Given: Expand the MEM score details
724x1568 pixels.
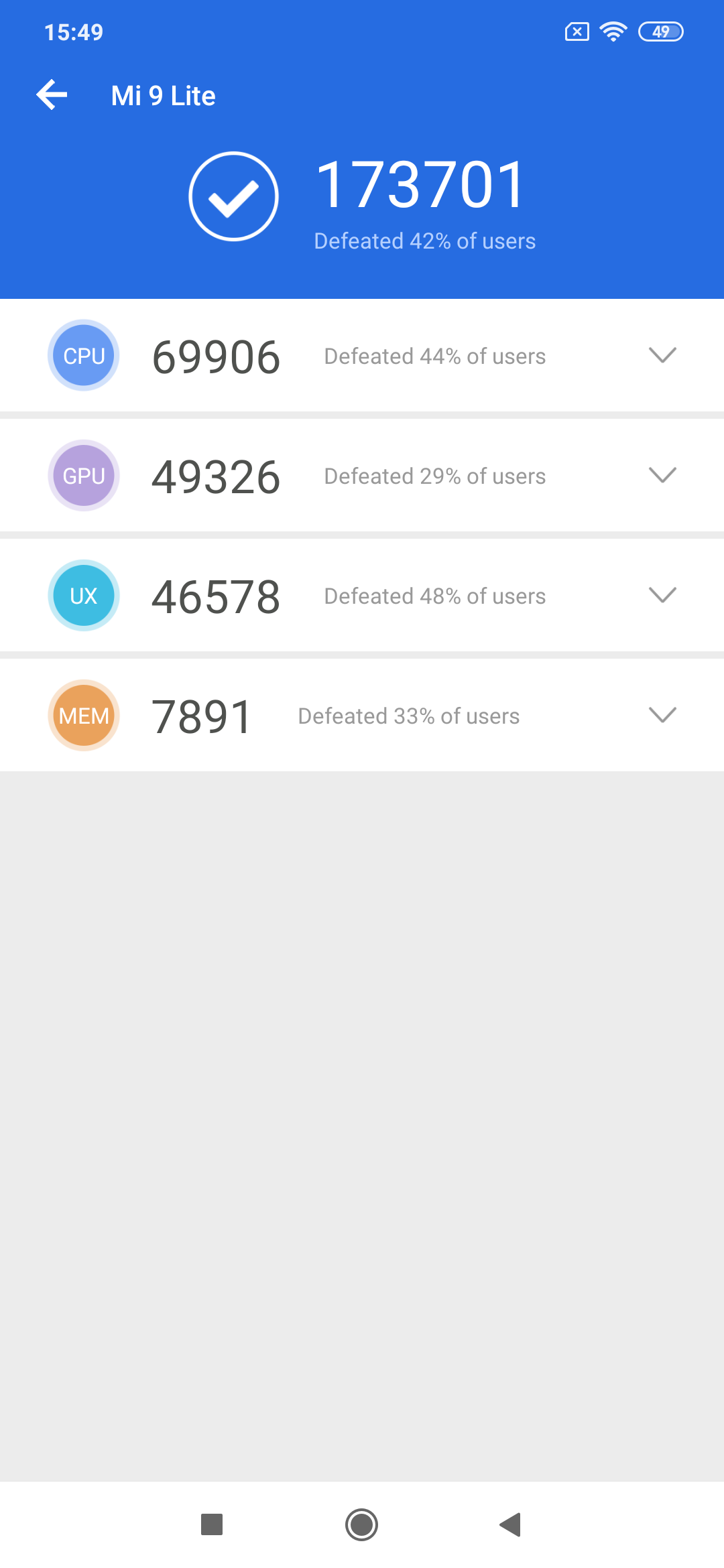Looking at the screenshot, I should pyautogui.click(x=662, y=715).
